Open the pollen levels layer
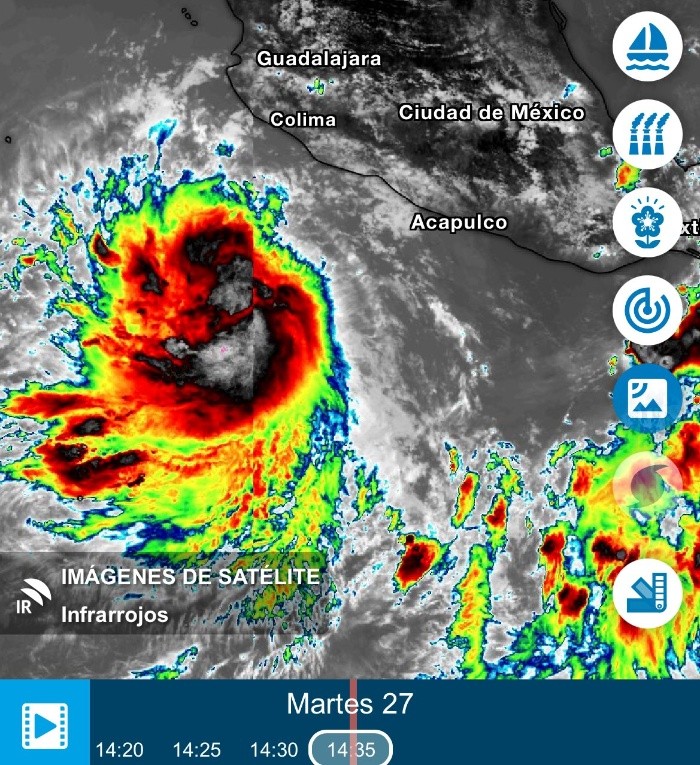 pyautogui.click(x=647, y=222)
